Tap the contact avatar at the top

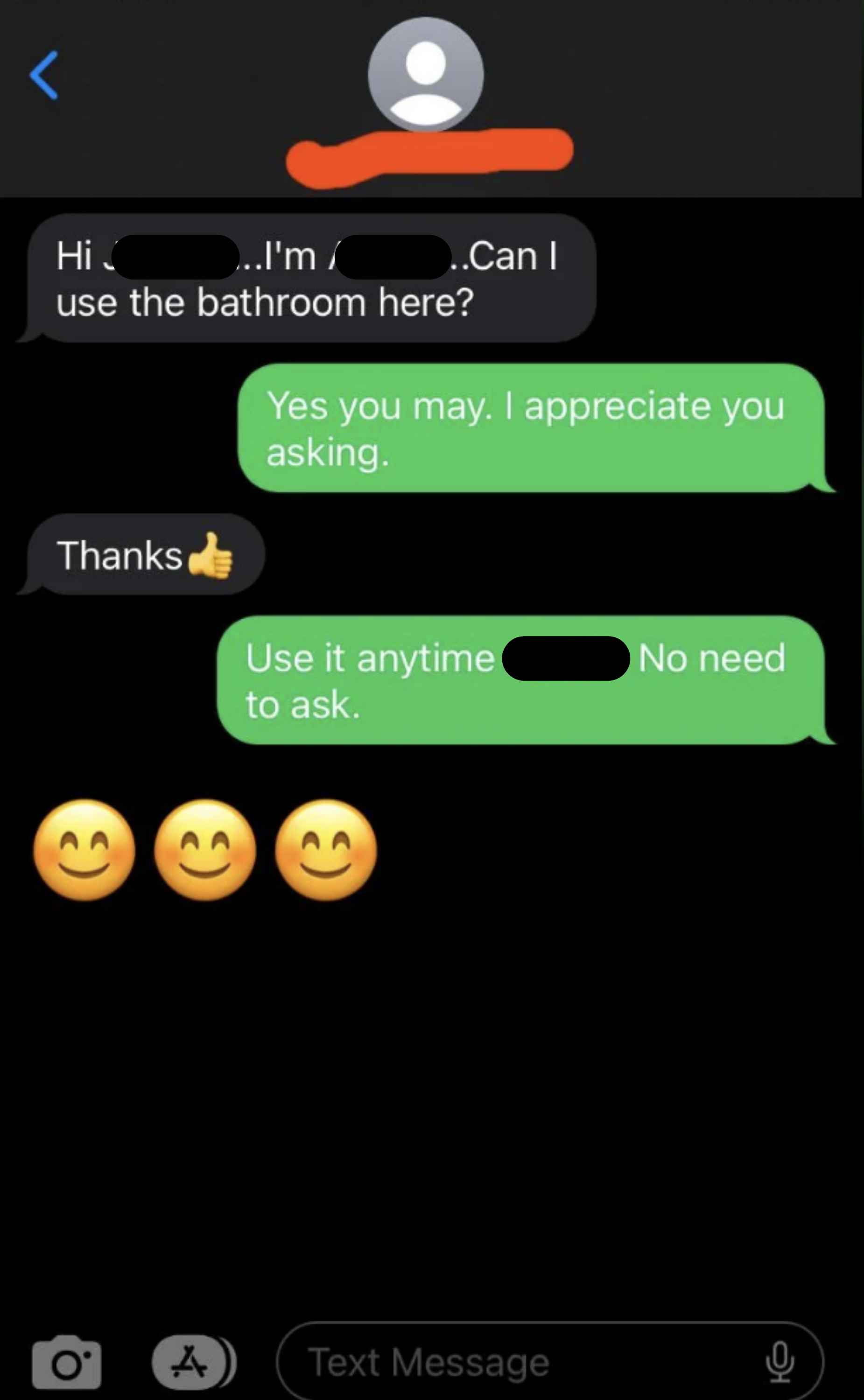pyautogui.click(x=425, y=74)
